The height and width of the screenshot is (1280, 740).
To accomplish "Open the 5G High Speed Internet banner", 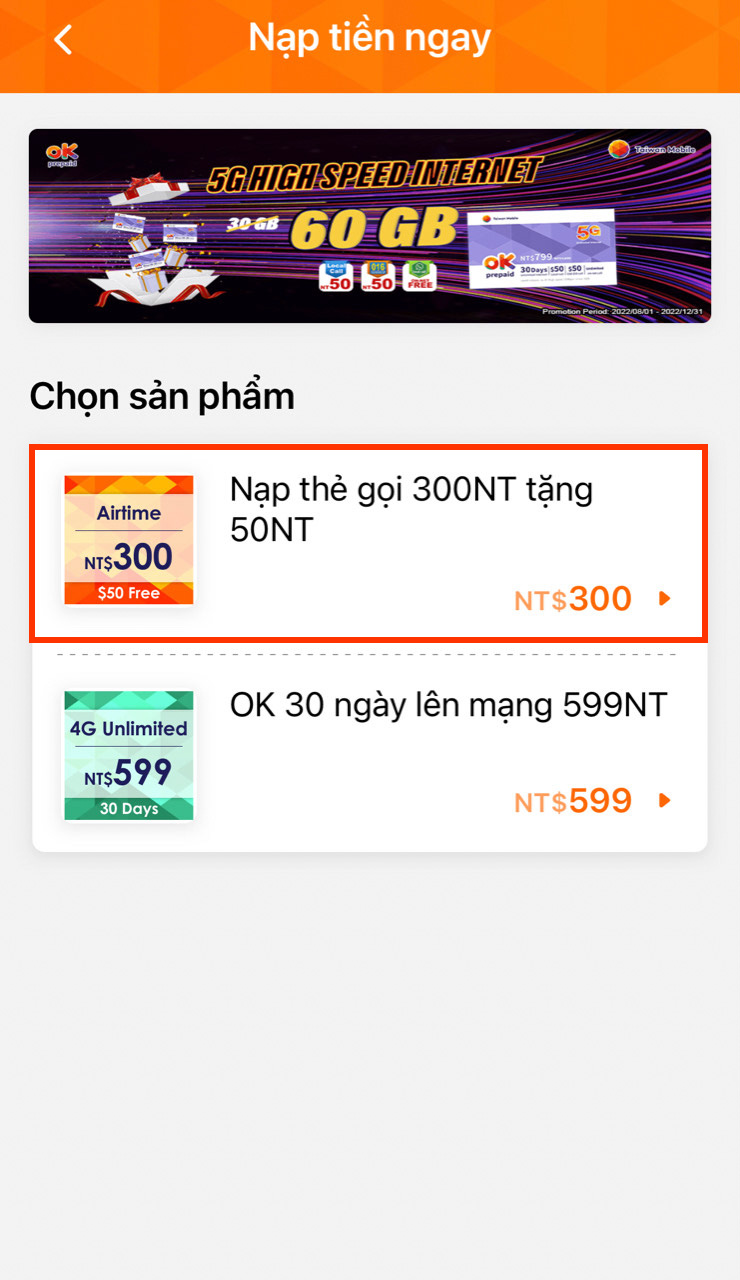I will coord(370,226).
